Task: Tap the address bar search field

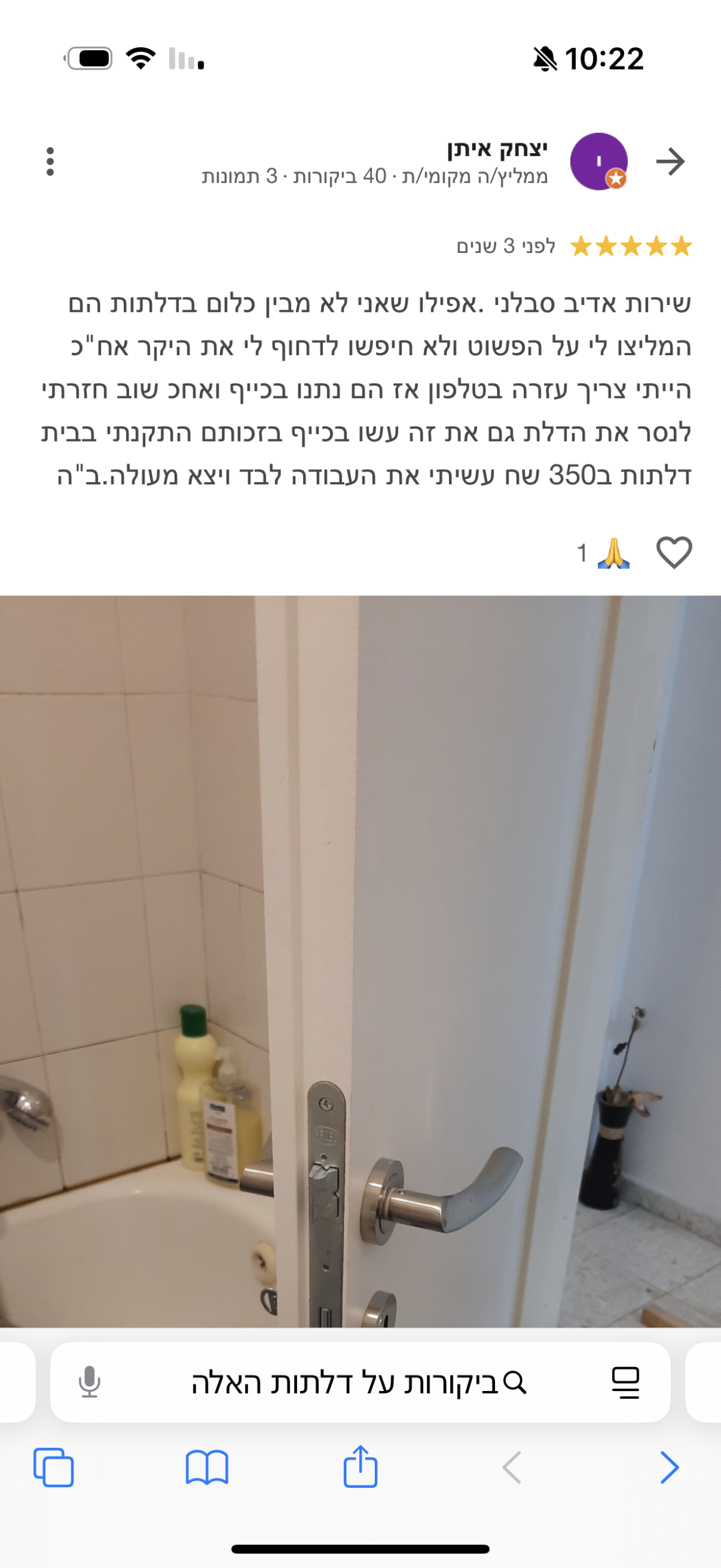Action: point(358,1382)
